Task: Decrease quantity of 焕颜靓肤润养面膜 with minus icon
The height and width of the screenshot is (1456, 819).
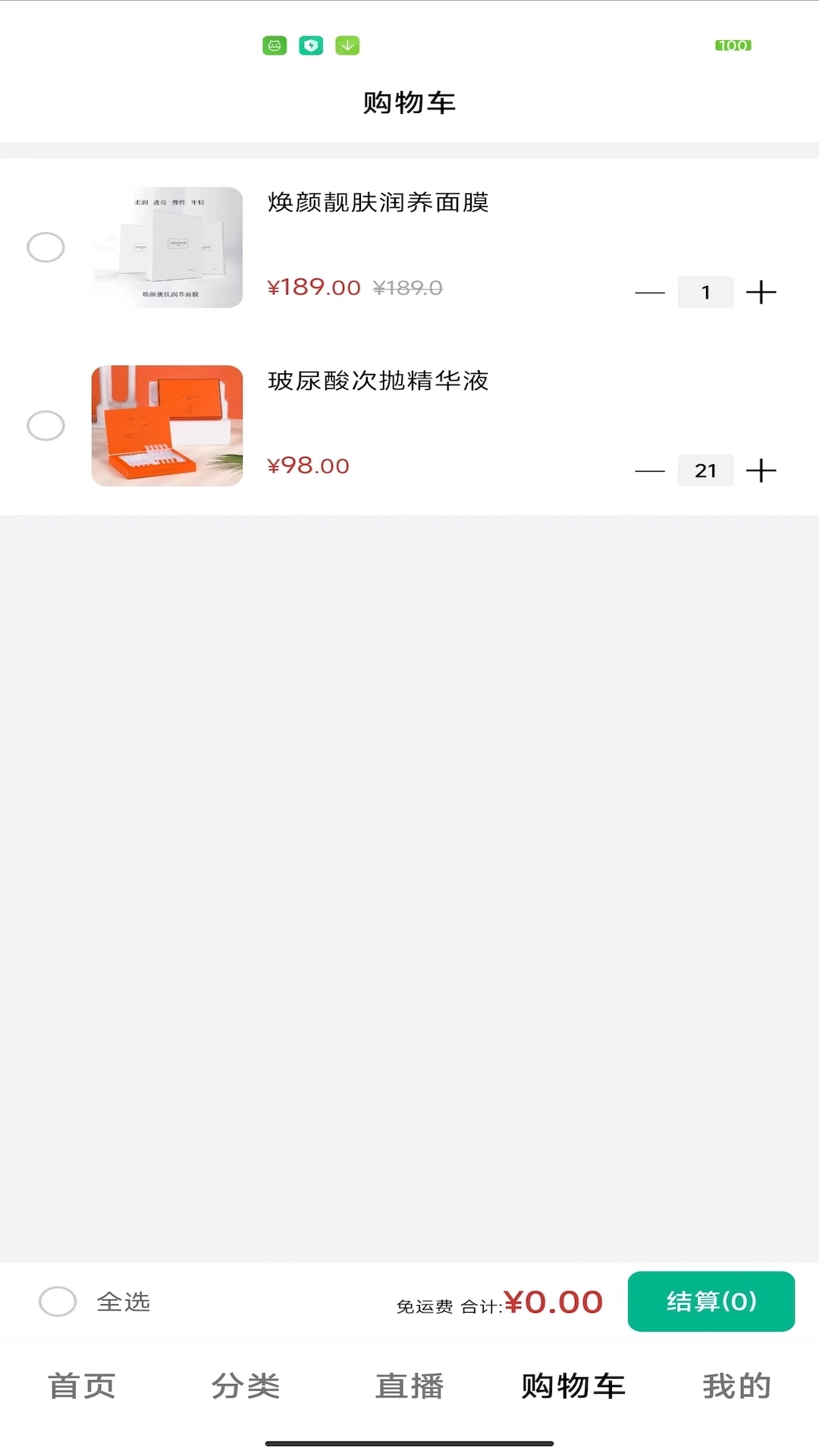Action: [x=650, y=292]
